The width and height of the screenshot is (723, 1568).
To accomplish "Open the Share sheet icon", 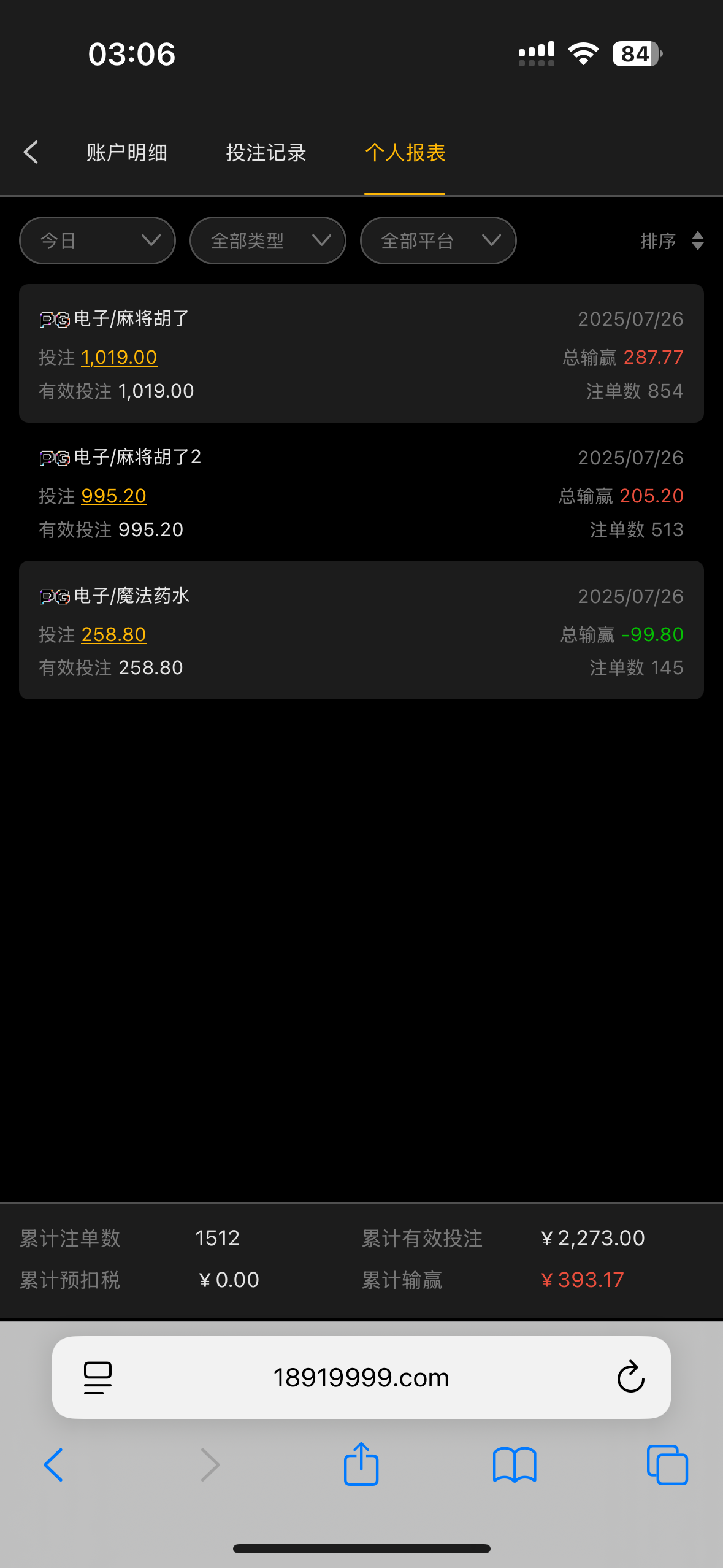I will (x=361, y=1465).
